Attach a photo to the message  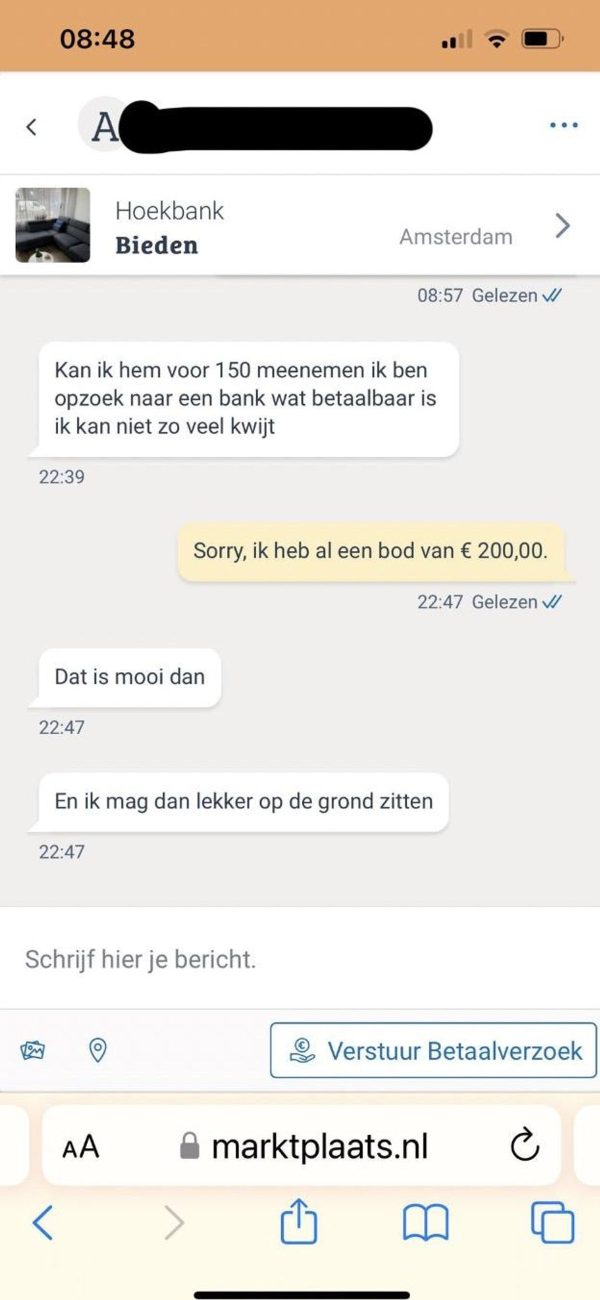(x=33, y=1050)
